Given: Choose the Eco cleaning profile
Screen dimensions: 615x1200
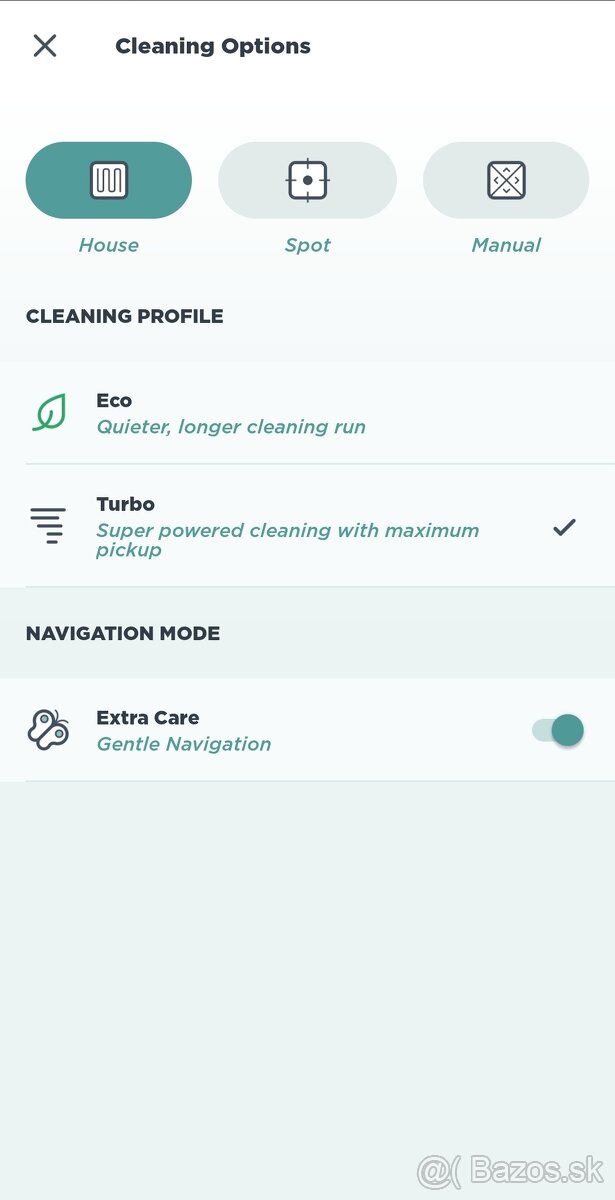Looking at the screenshot, I should pos(300,413).
